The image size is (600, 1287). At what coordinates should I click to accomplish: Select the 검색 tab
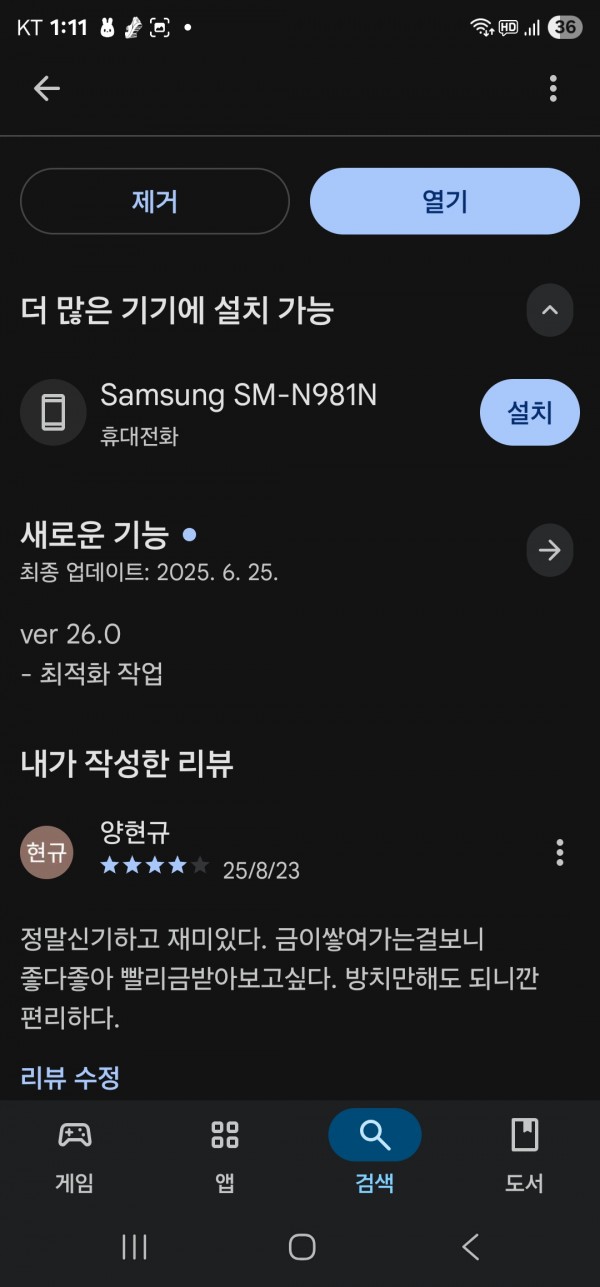[x=375, y=1157]
